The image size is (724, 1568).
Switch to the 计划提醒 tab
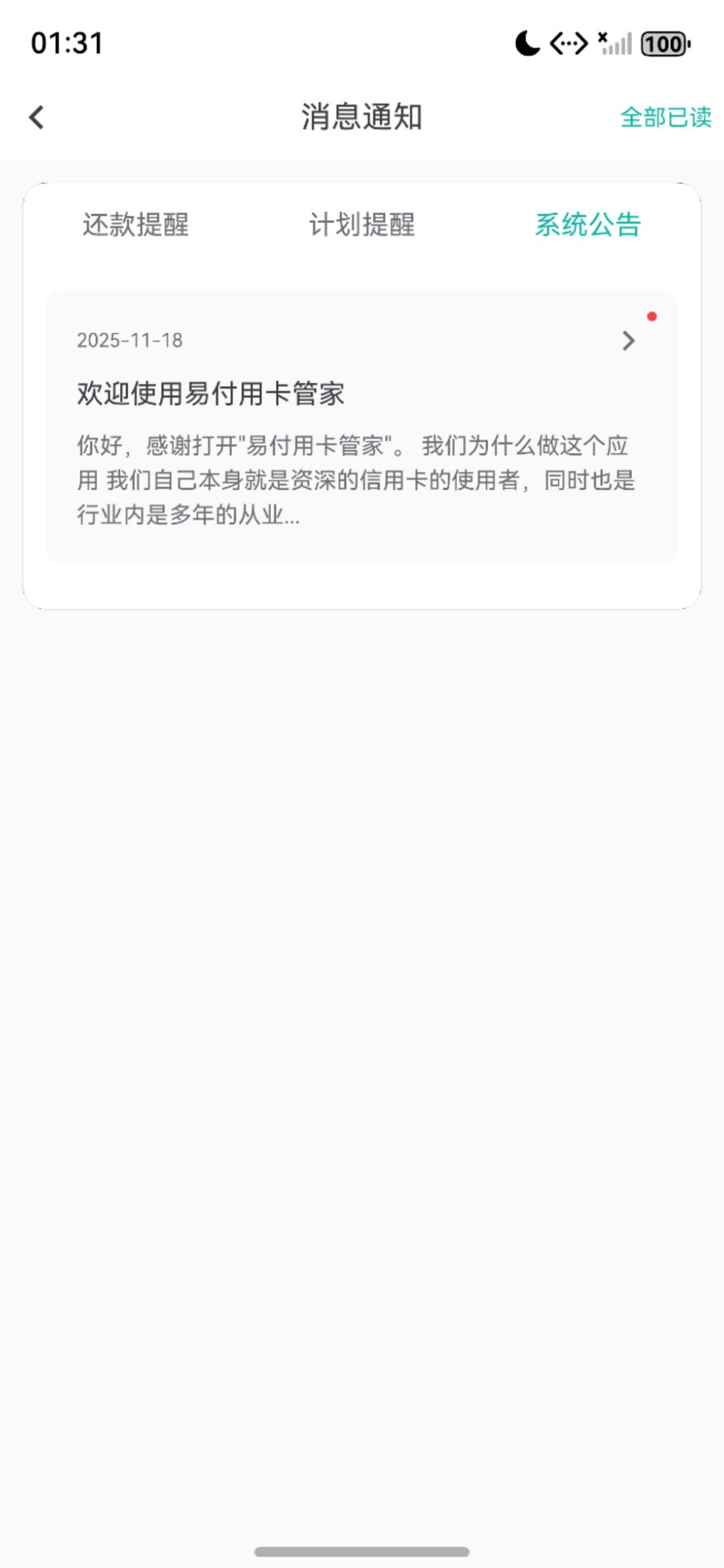click(x=362, y=225)
